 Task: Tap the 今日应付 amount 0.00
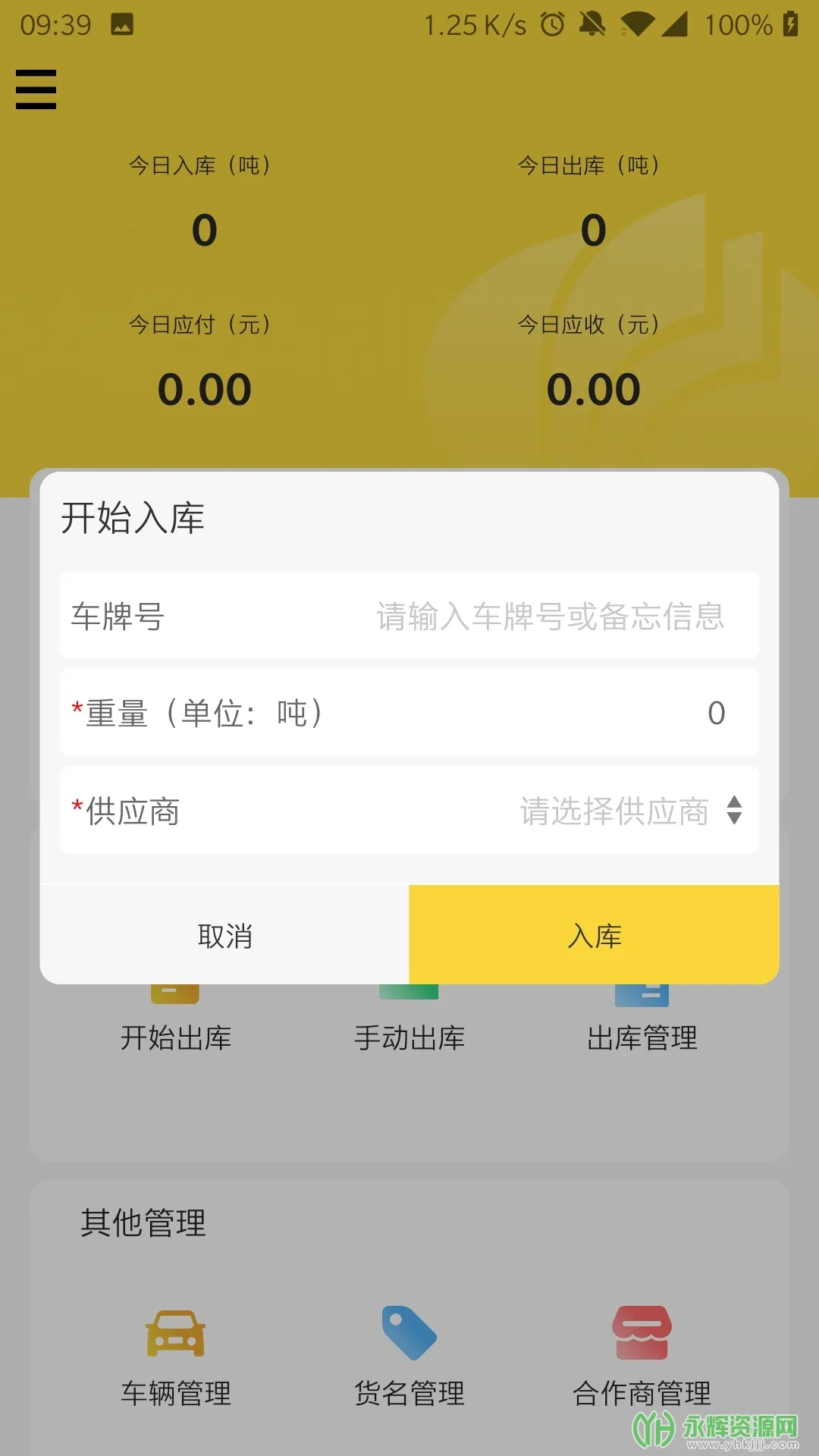coord(202,389)
